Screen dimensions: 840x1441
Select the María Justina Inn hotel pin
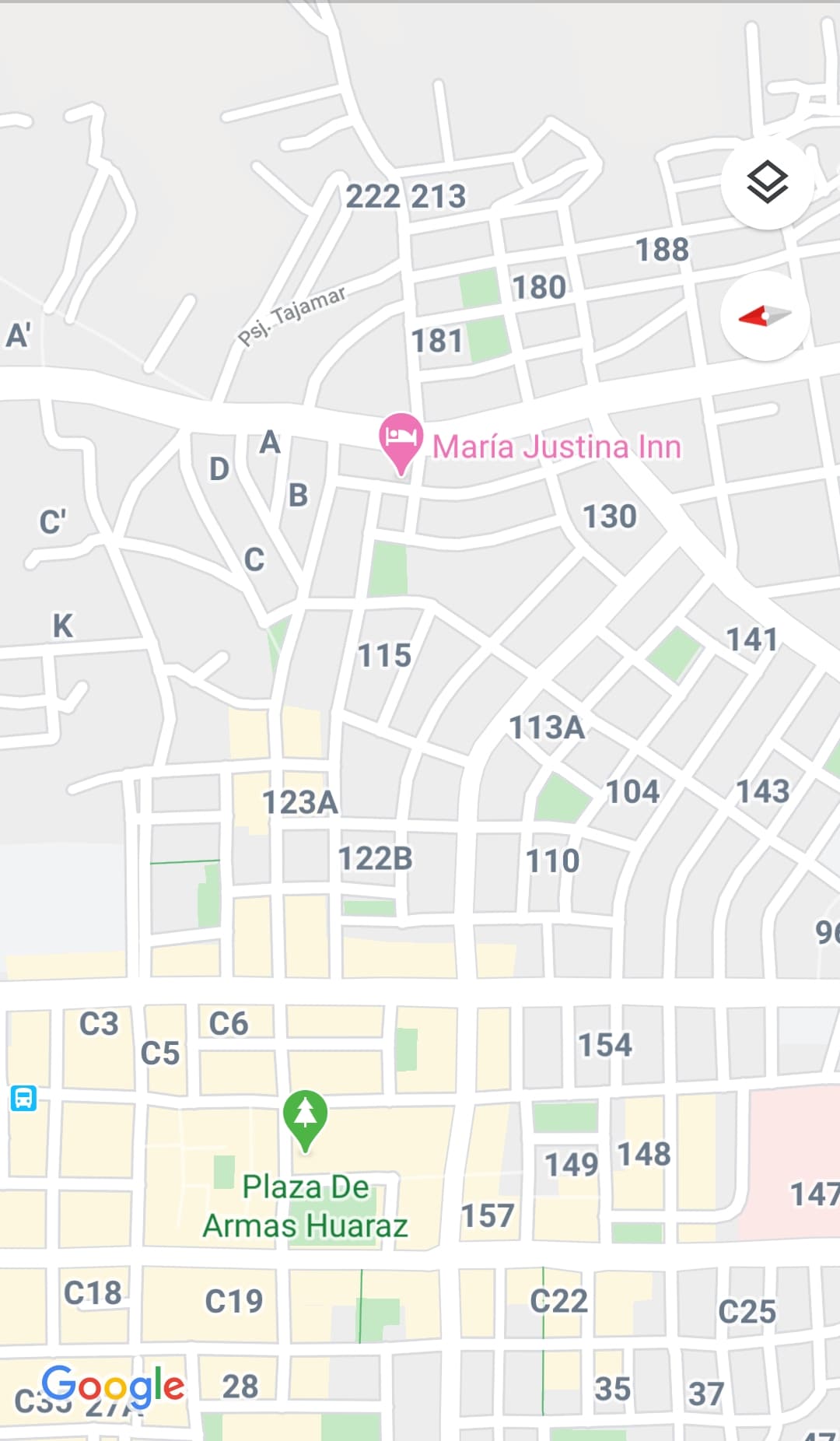pos(401,439)
